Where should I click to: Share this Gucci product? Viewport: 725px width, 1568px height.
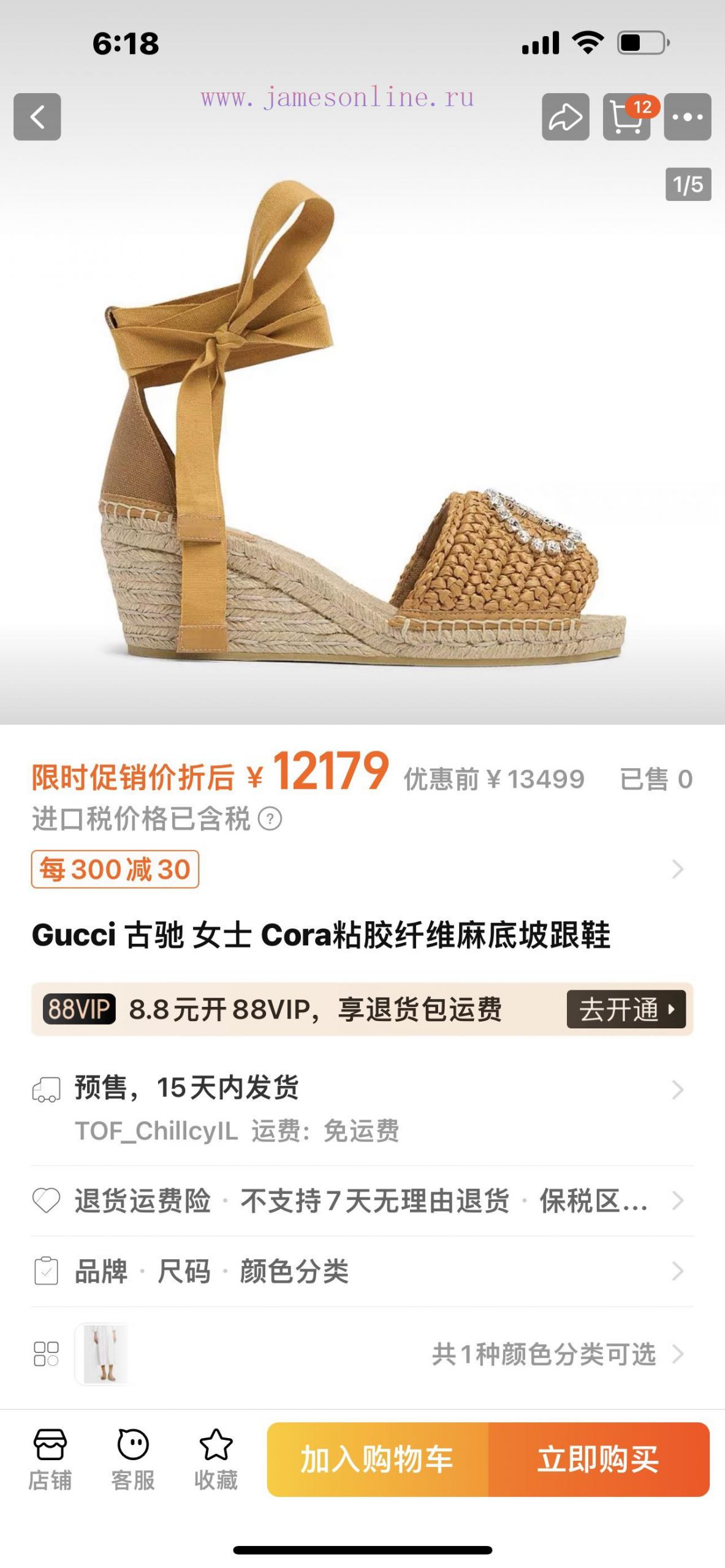click(x=565, y=117)
